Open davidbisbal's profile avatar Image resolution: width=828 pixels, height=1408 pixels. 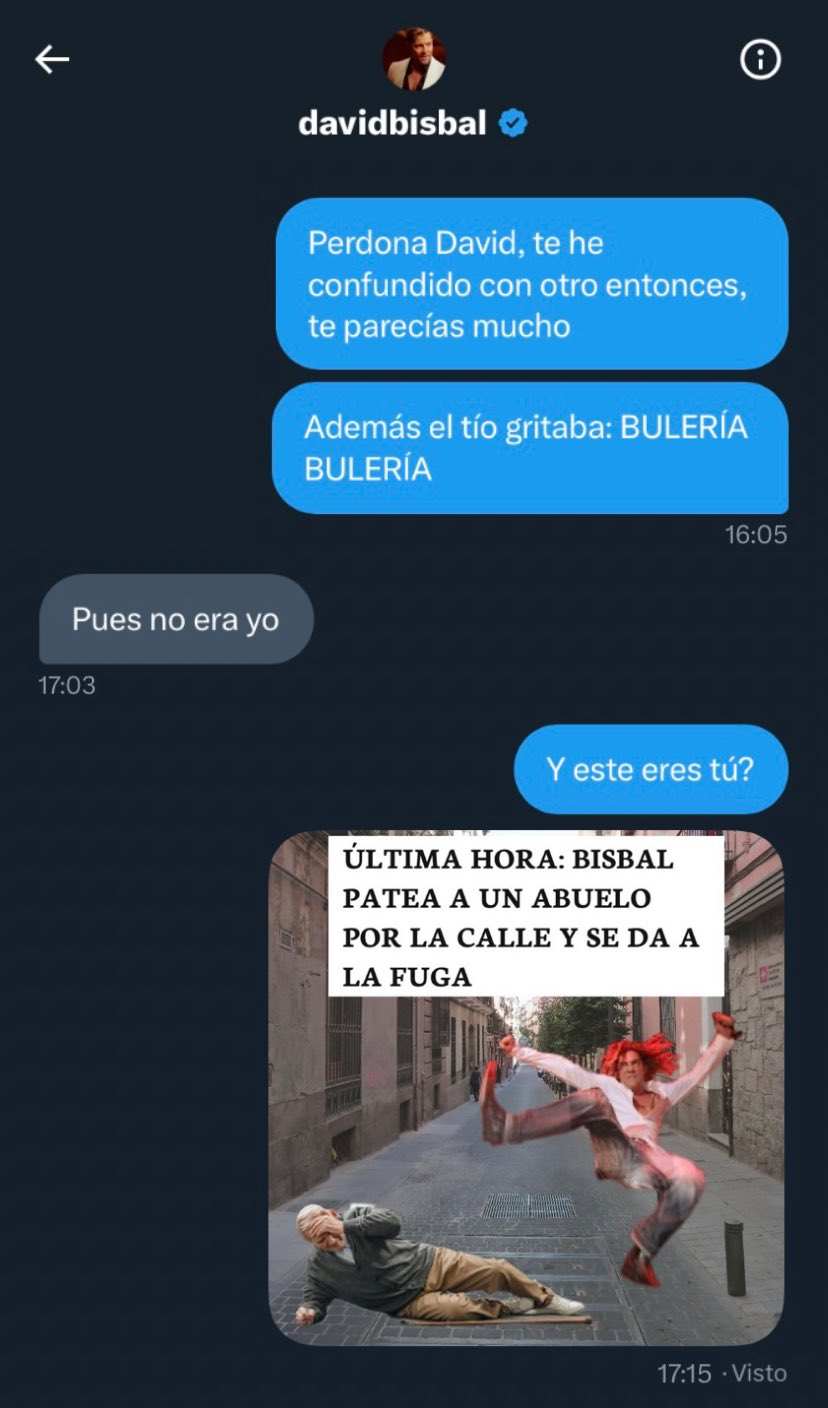click(x=413, y=60)
